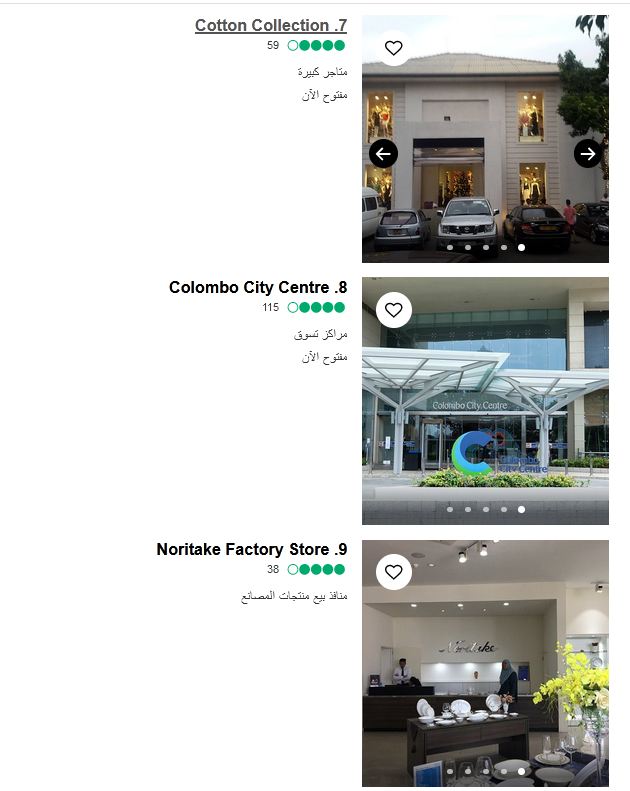Screen dimensions: 630x791
Task: Save Cotton Collection to favorites
Action: point(393,47)
